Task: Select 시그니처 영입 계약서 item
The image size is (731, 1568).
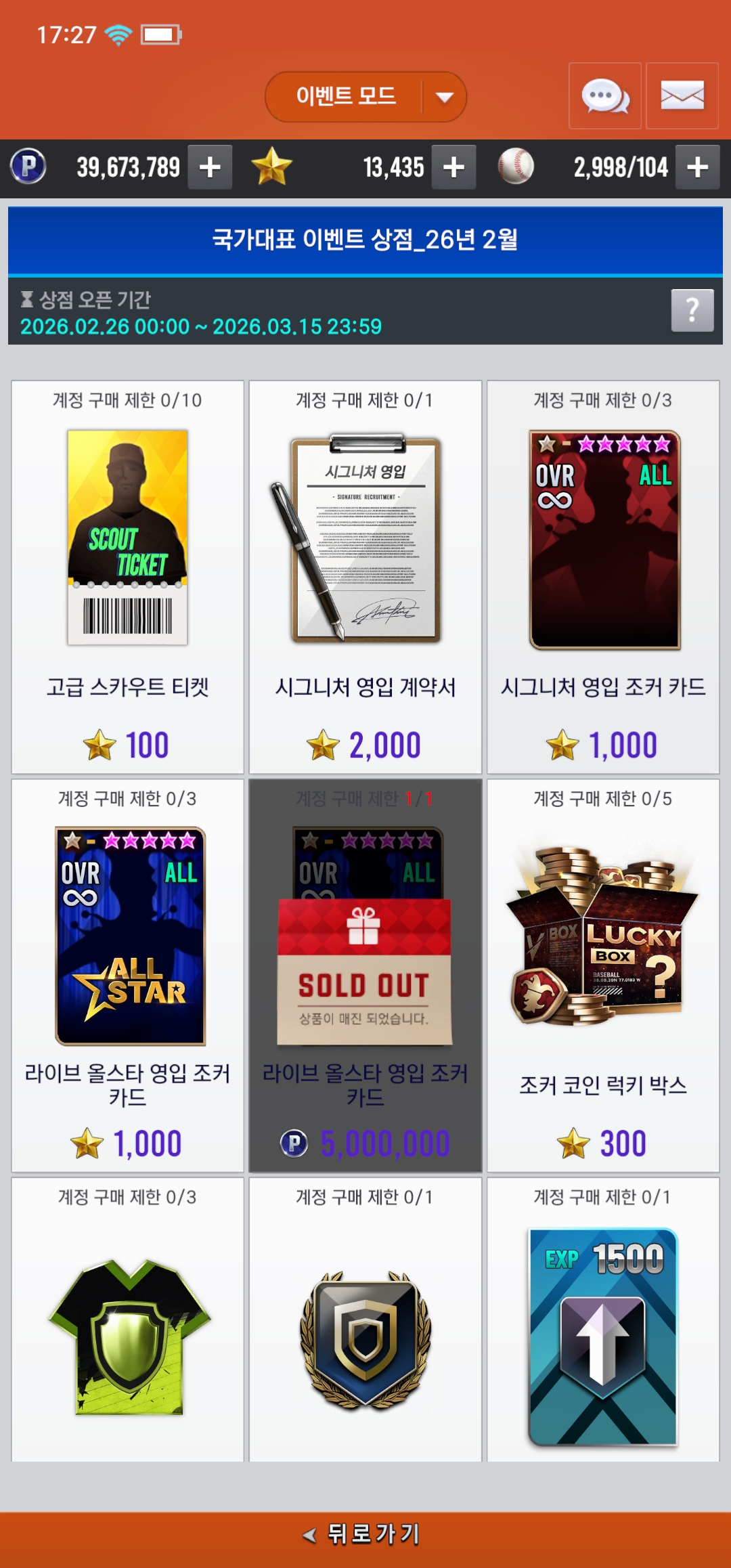Action: [365, 577]
